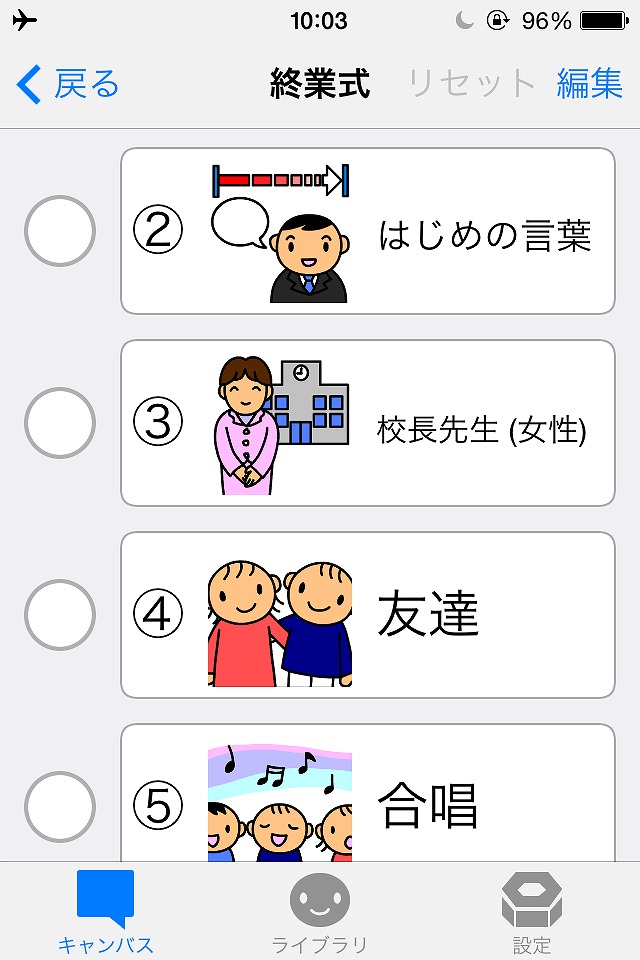This screenshot has height=960, width=640.
Task: Tick the circle beside 合唱
Action: tap(60, 806)
